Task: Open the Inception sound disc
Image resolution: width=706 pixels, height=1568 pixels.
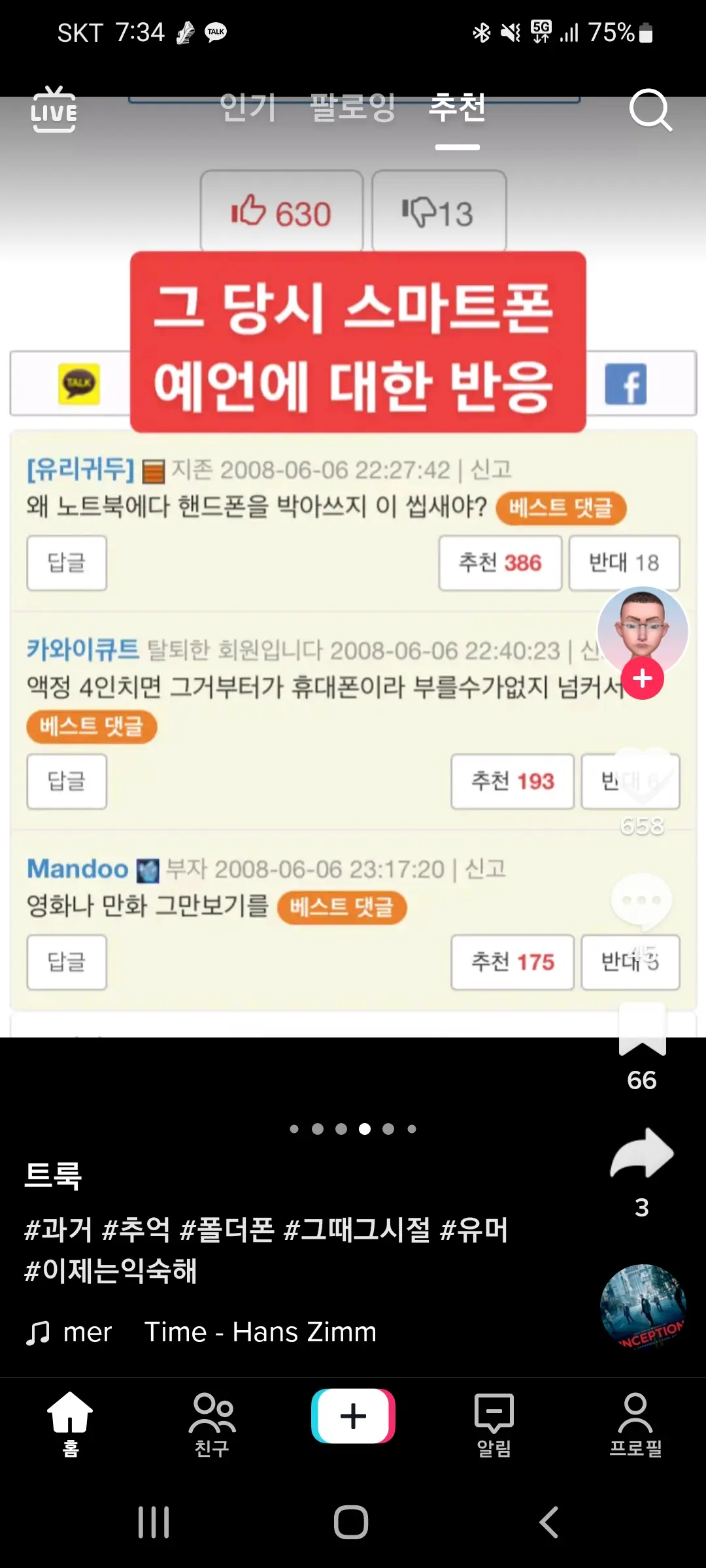Action: [x=643, y=1307]
